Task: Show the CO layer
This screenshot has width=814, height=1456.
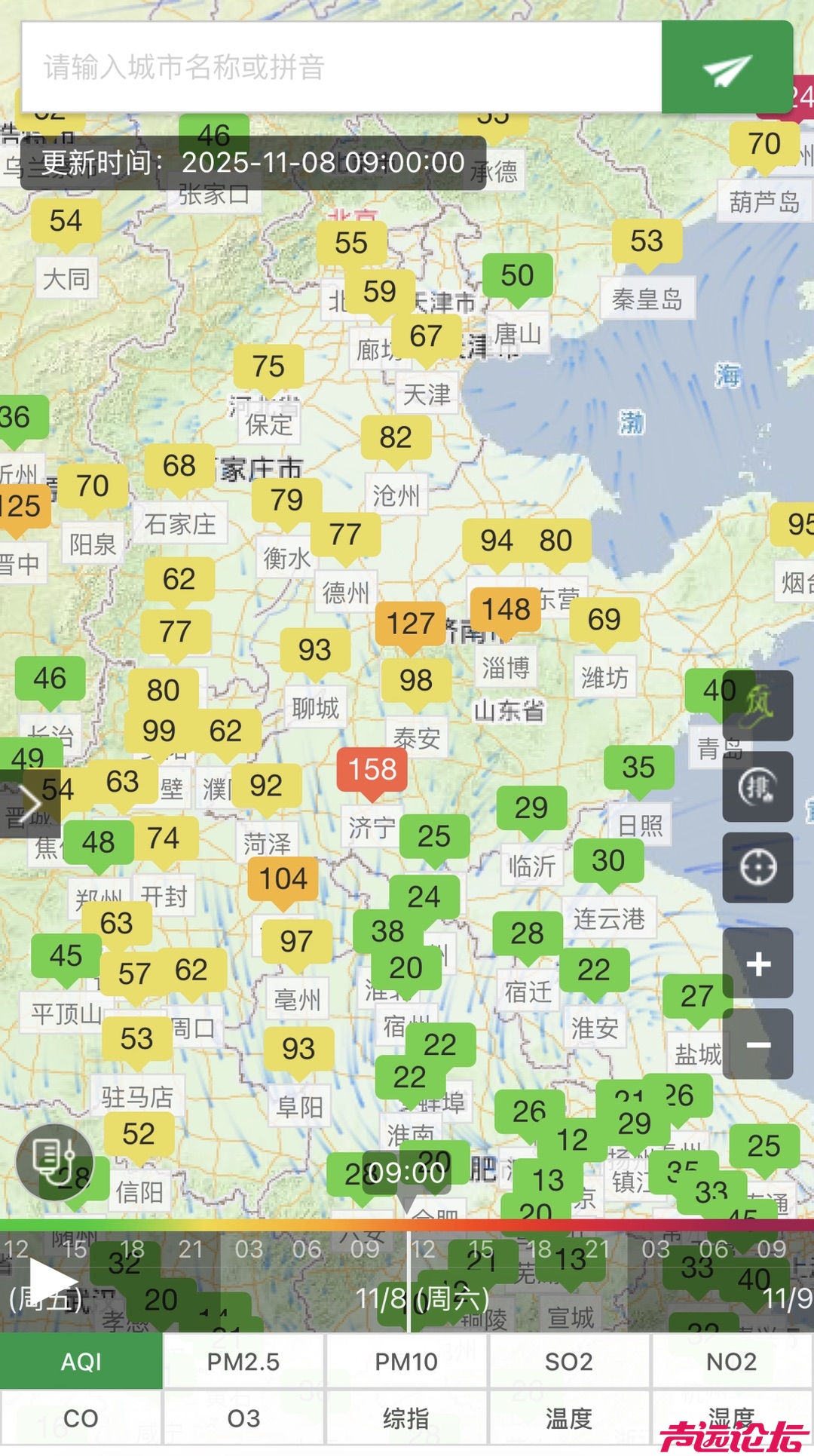Action: pos(81,1418)
